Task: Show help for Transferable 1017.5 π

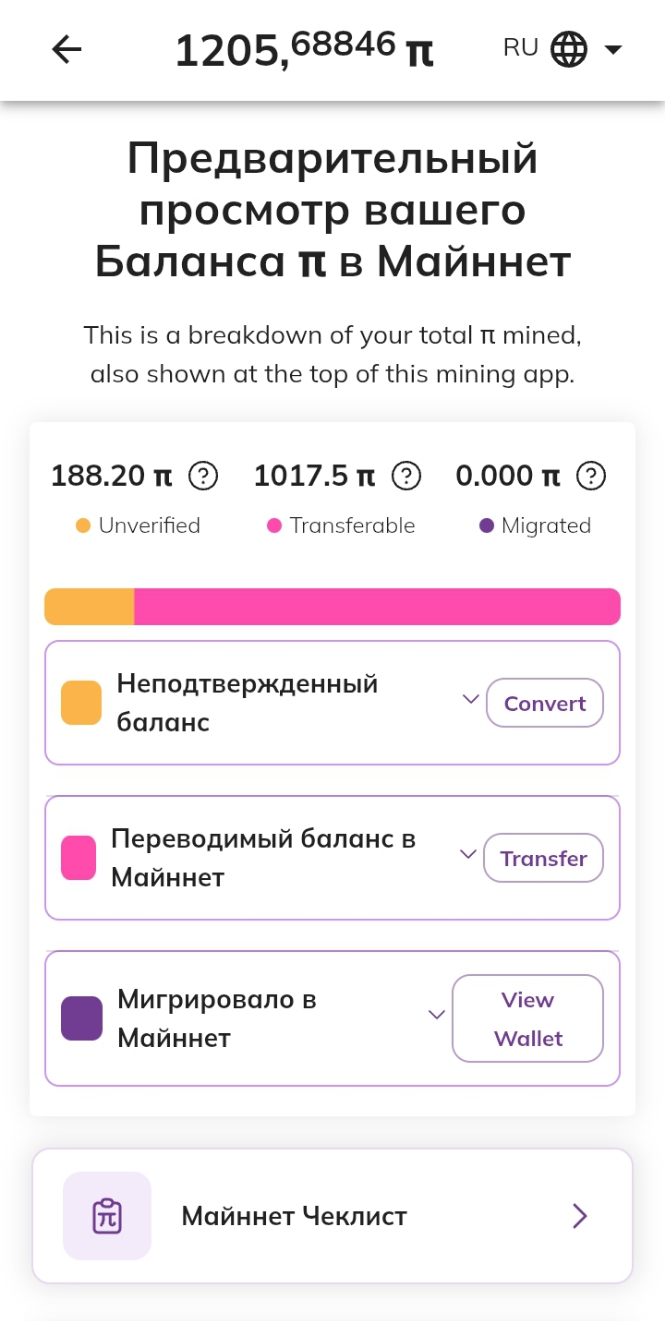Action: [406, 476]
